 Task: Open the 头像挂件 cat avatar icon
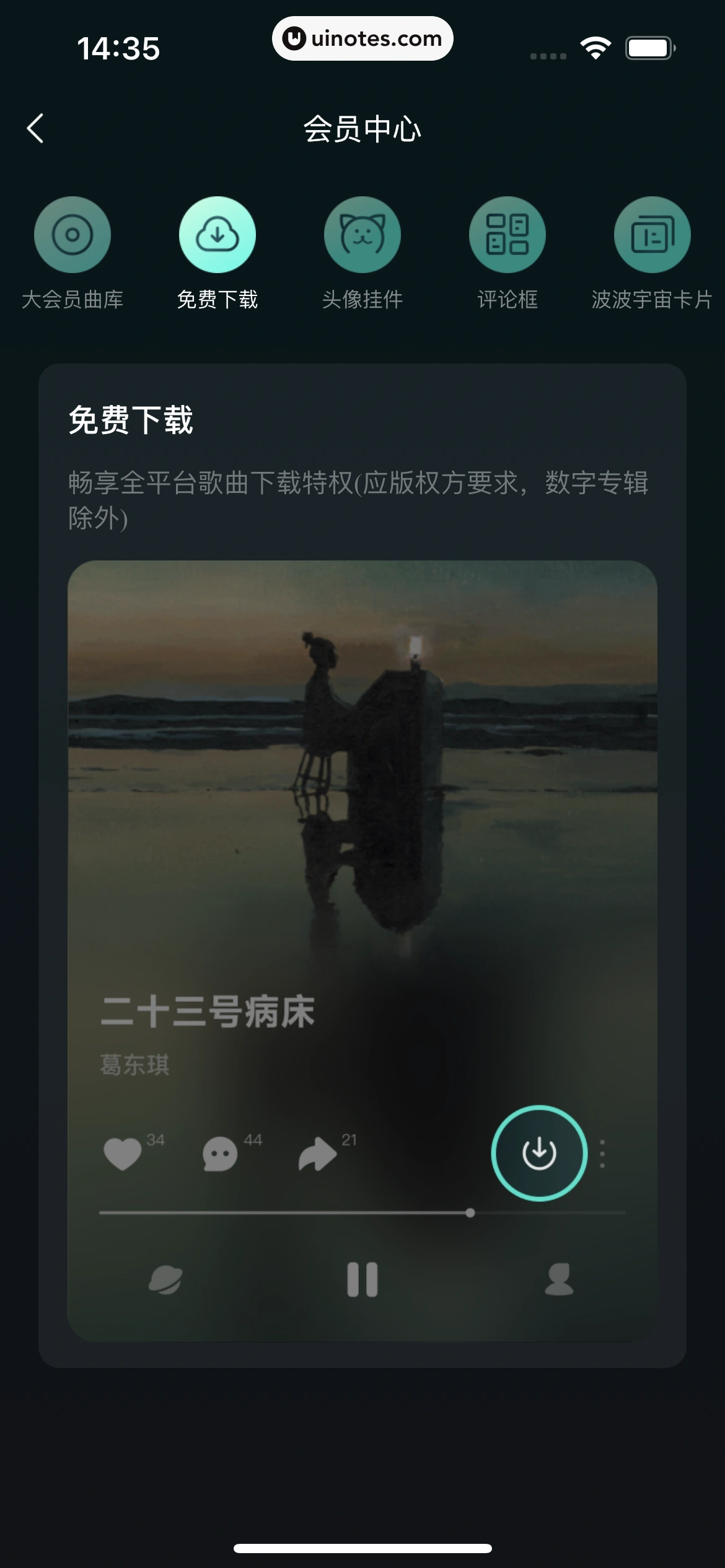coord(362,234)
